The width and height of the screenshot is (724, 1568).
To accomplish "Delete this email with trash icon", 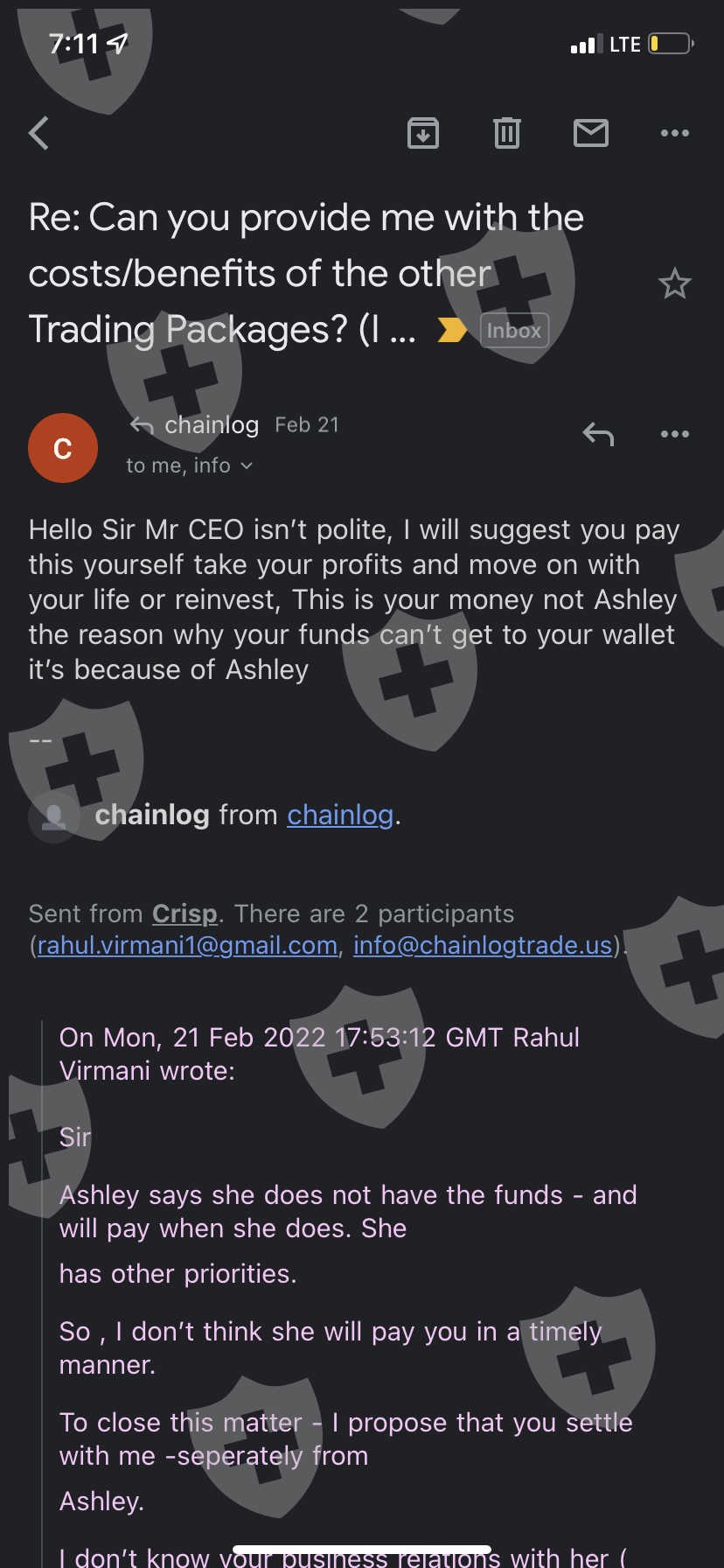I will pos(507,133).
